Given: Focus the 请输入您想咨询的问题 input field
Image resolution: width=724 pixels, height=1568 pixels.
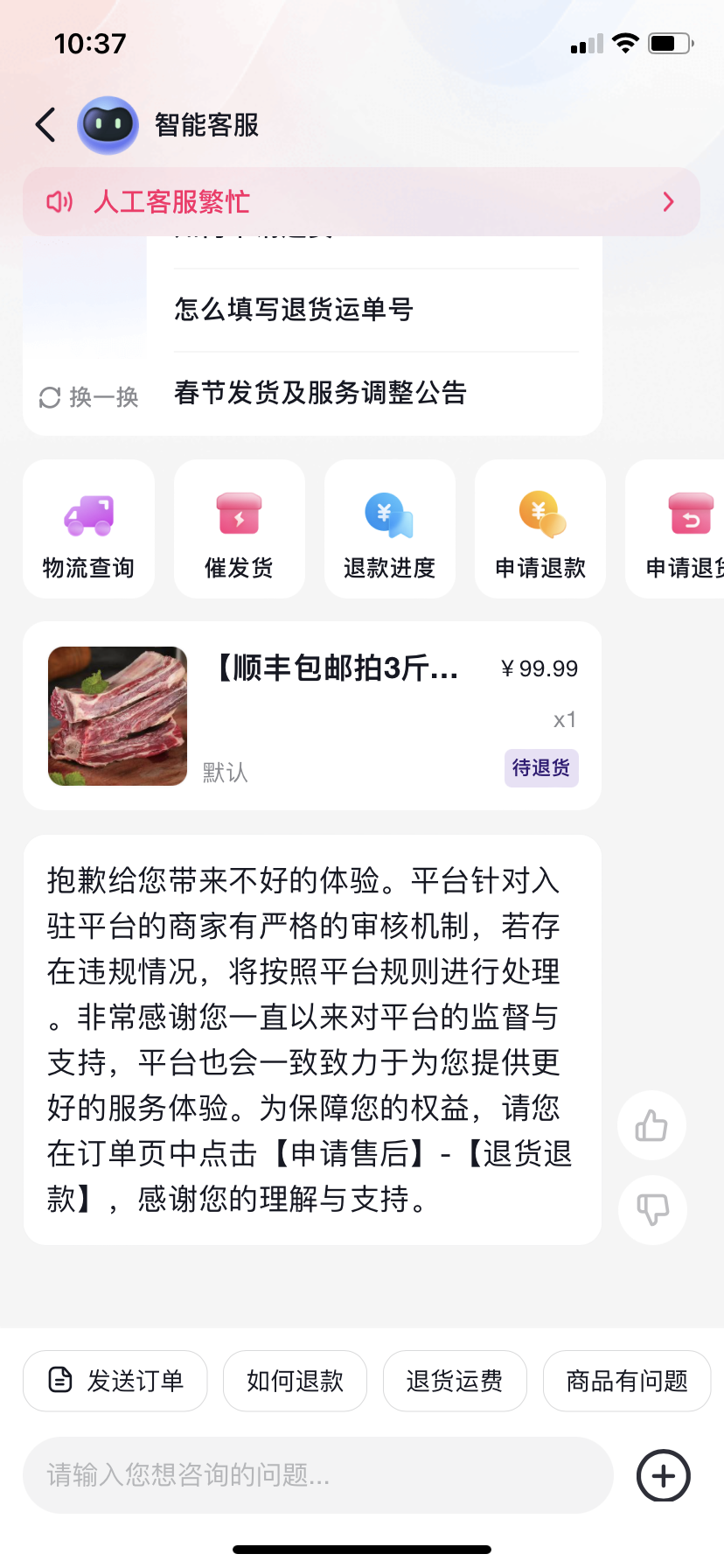Looking at the screenshot, I should pyautogui.click(x=317, y=1475).
